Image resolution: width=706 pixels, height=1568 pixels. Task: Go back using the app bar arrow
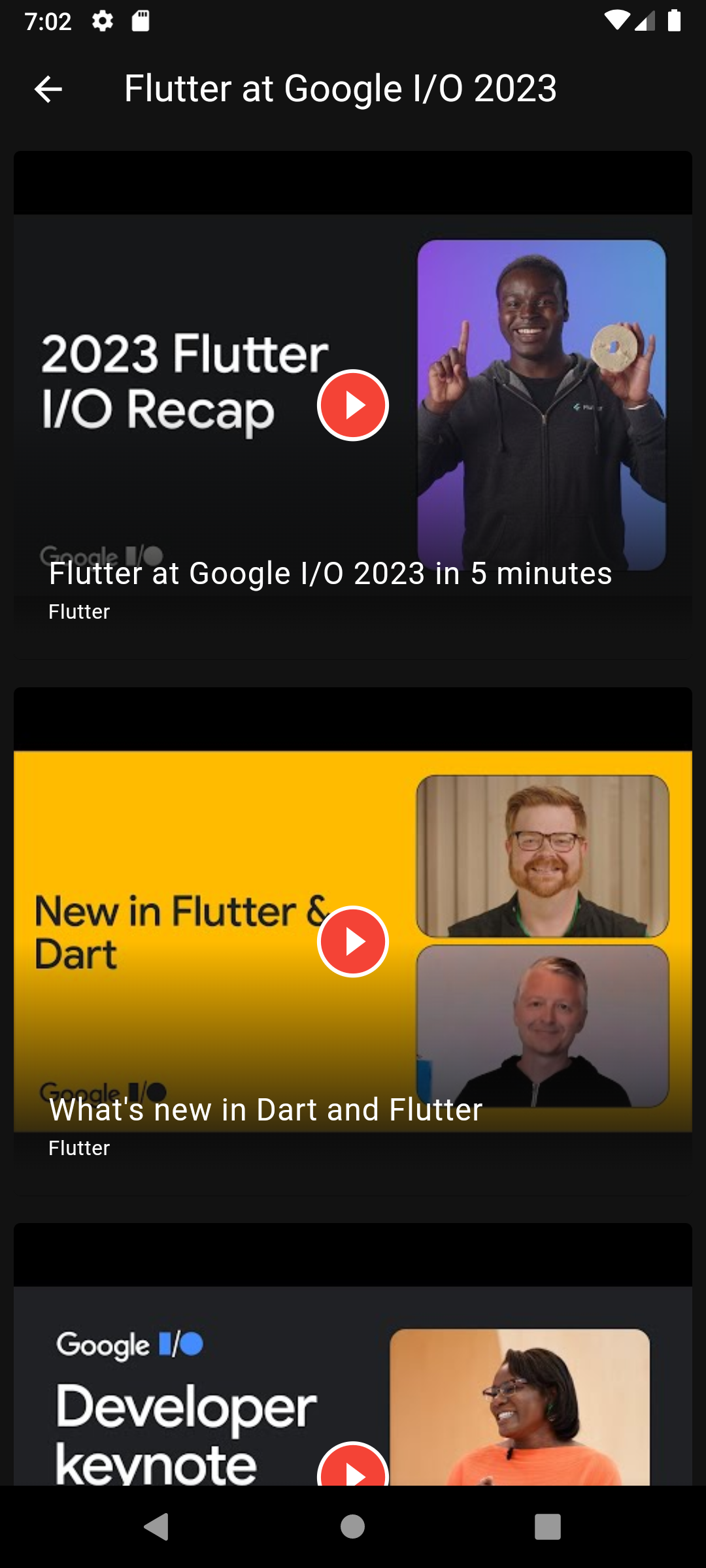click(x=48, y=90)
